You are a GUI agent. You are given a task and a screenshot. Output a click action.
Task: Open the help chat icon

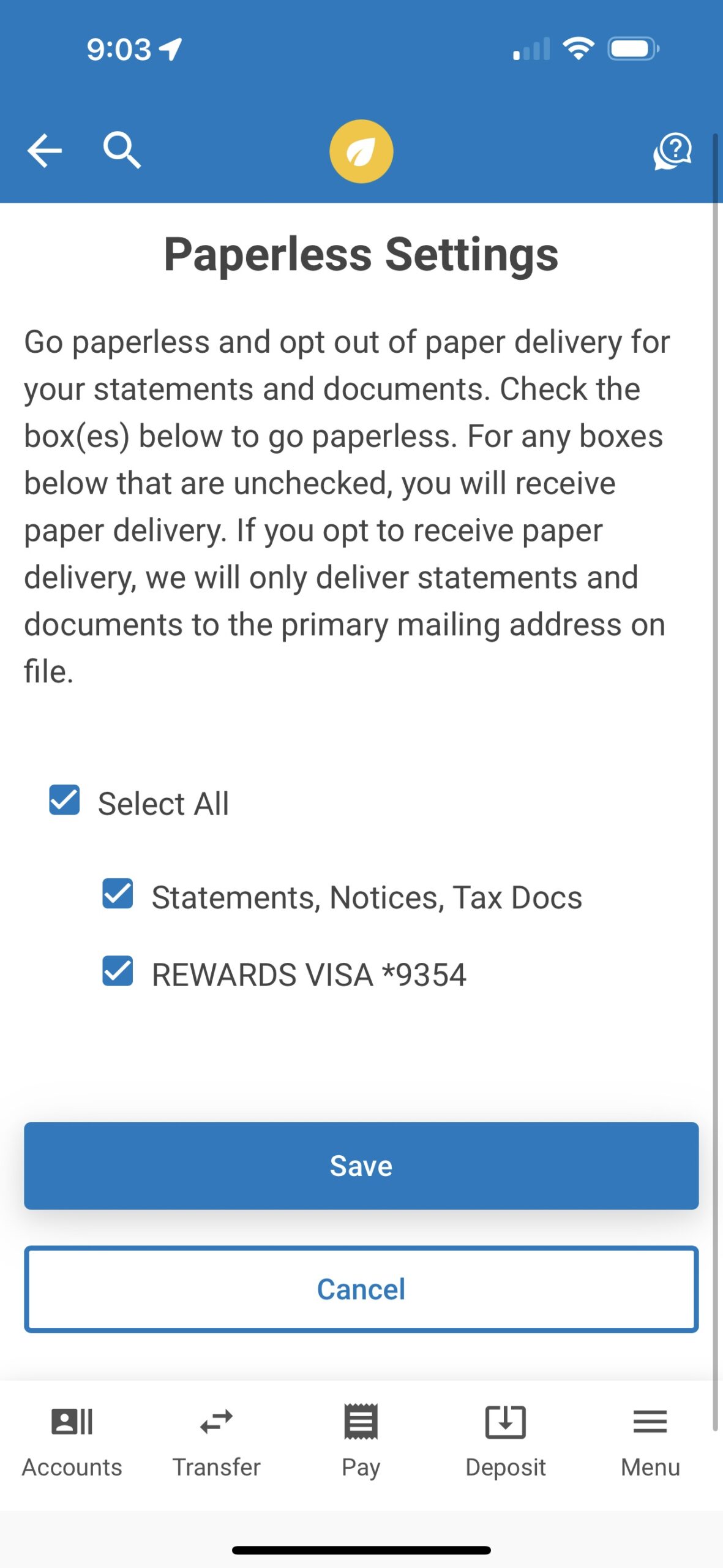point(672,151)
